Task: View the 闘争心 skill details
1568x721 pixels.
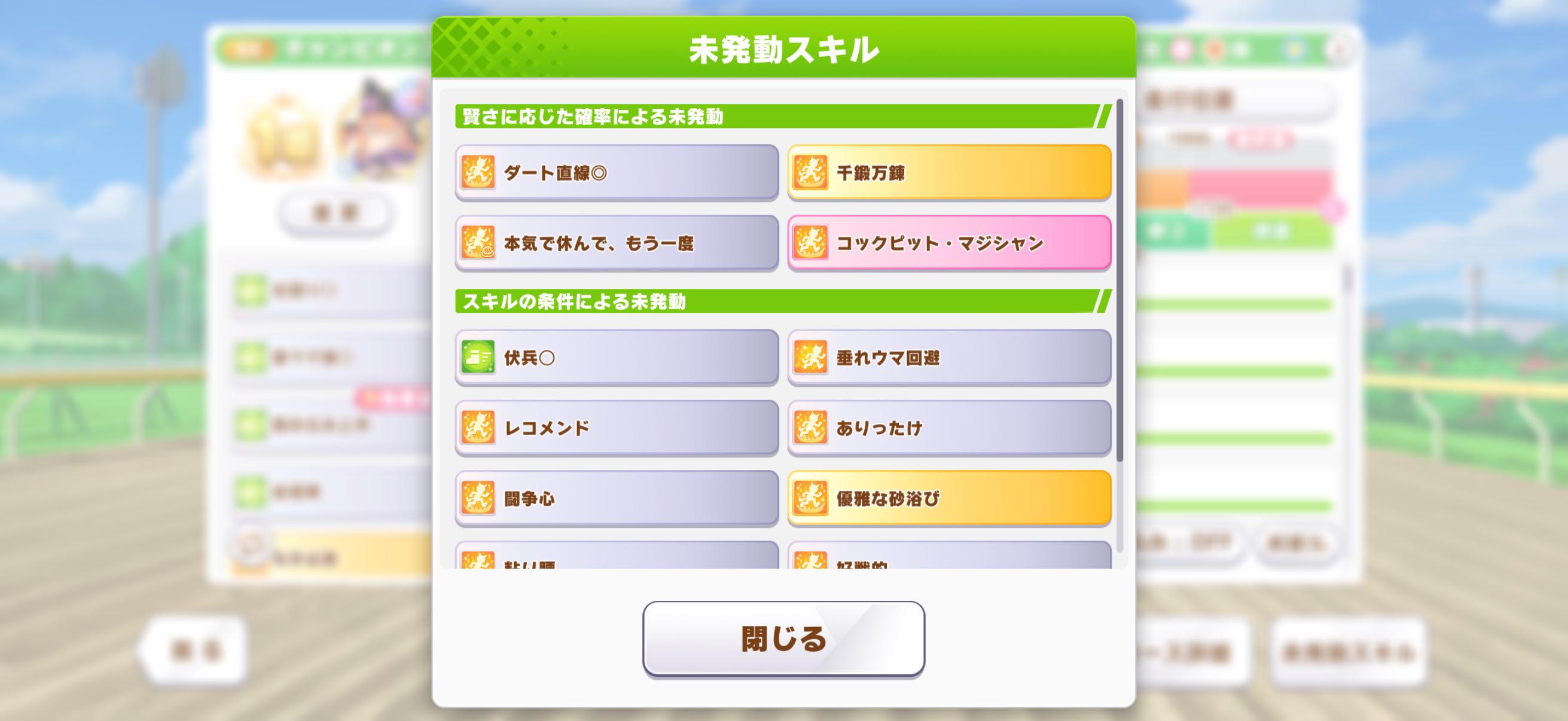Action: [617, 499]
